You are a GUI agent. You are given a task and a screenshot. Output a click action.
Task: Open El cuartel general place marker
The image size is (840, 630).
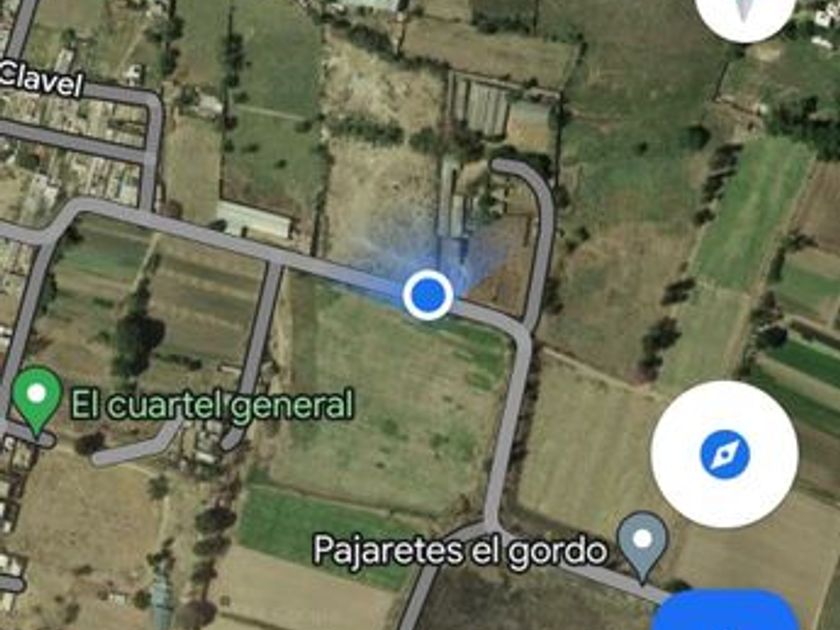(x=38, y=396)
